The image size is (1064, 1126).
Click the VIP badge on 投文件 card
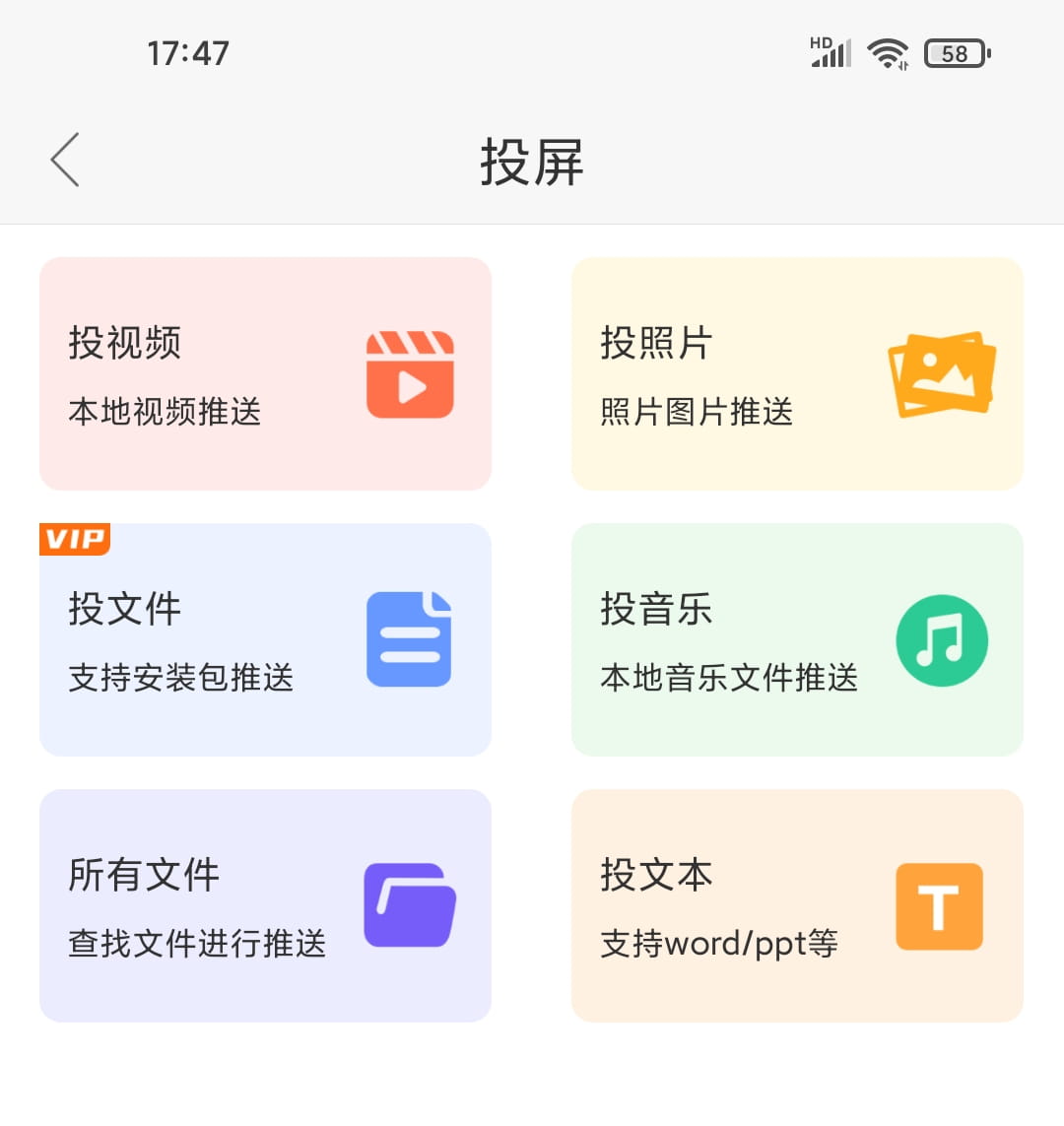tap(75, 538)
